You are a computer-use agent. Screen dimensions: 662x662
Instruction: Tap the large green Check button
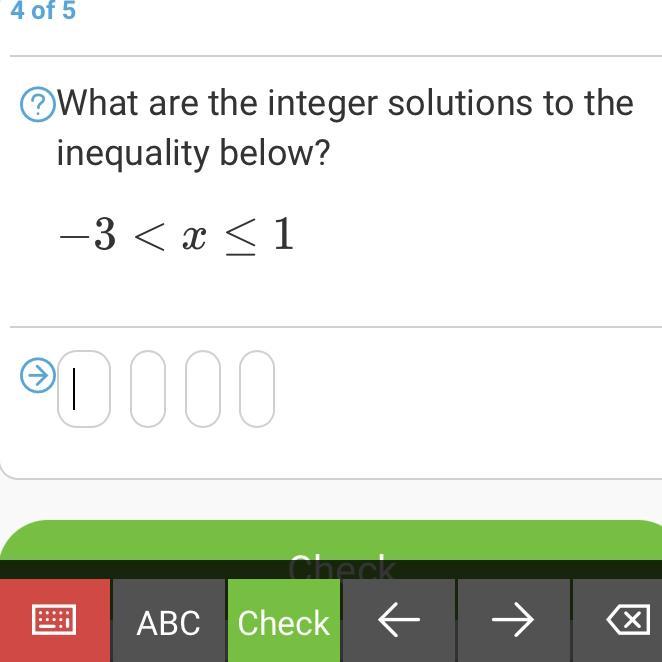[340, 545]
